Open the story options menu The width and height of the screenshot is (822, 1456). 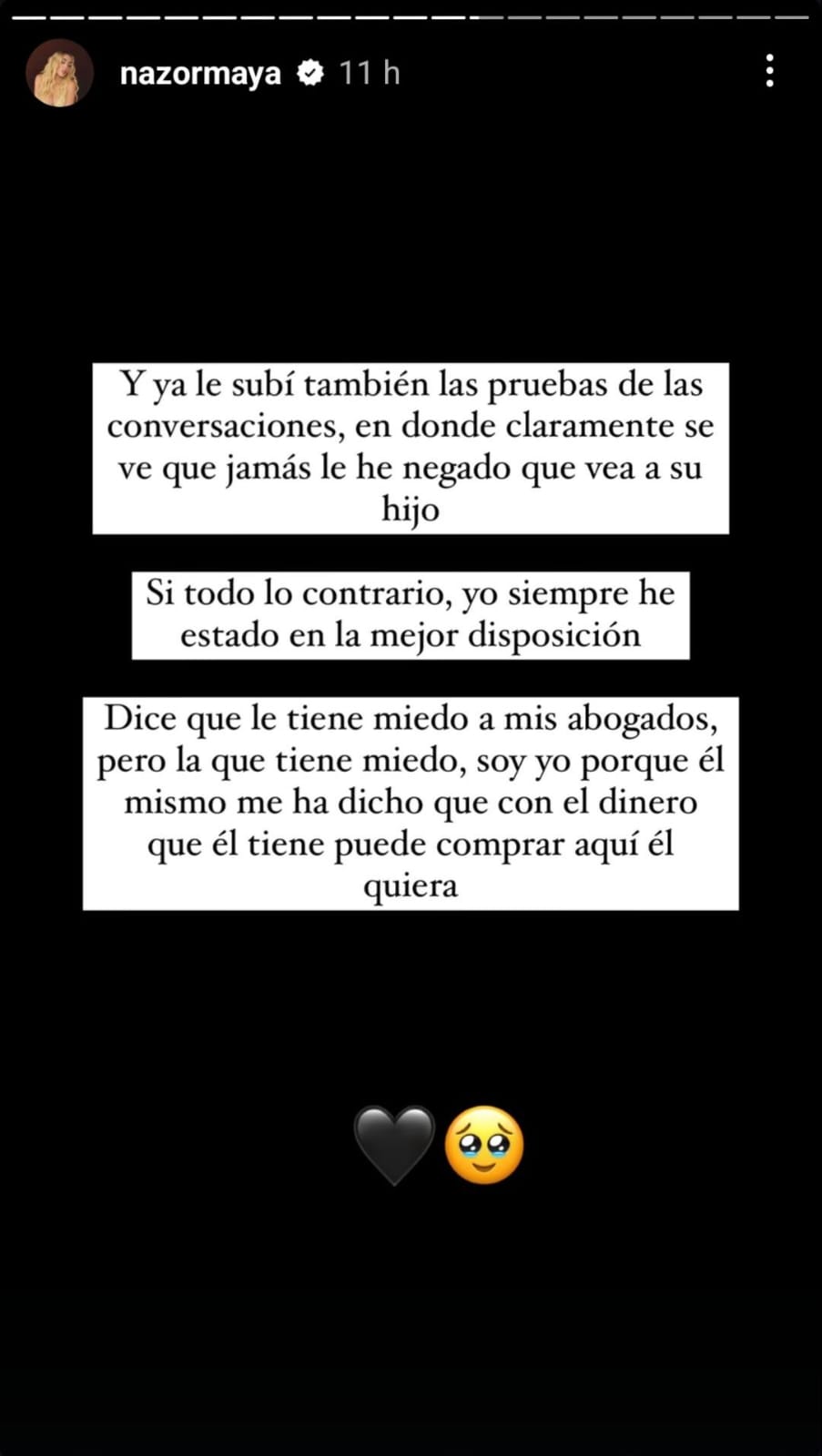coord(770,71)
